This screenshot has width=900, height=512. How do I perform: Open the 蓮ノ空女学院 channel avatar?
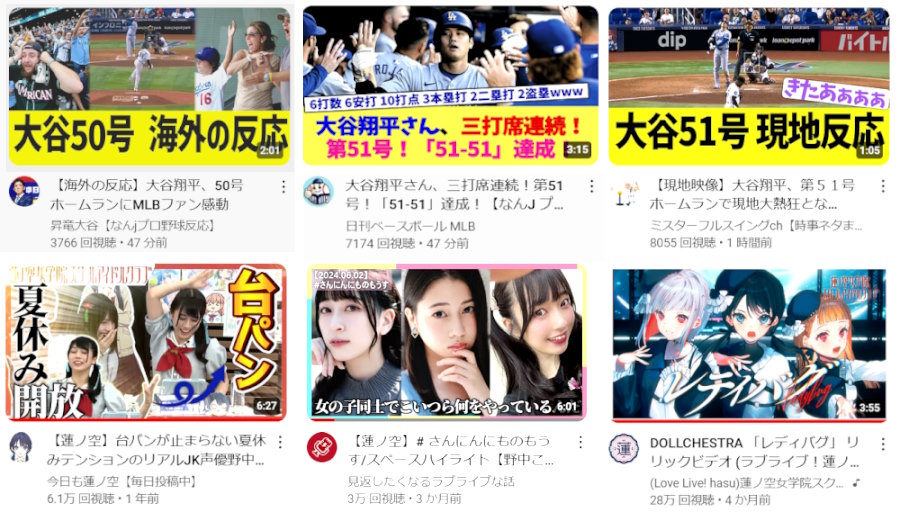624,447
